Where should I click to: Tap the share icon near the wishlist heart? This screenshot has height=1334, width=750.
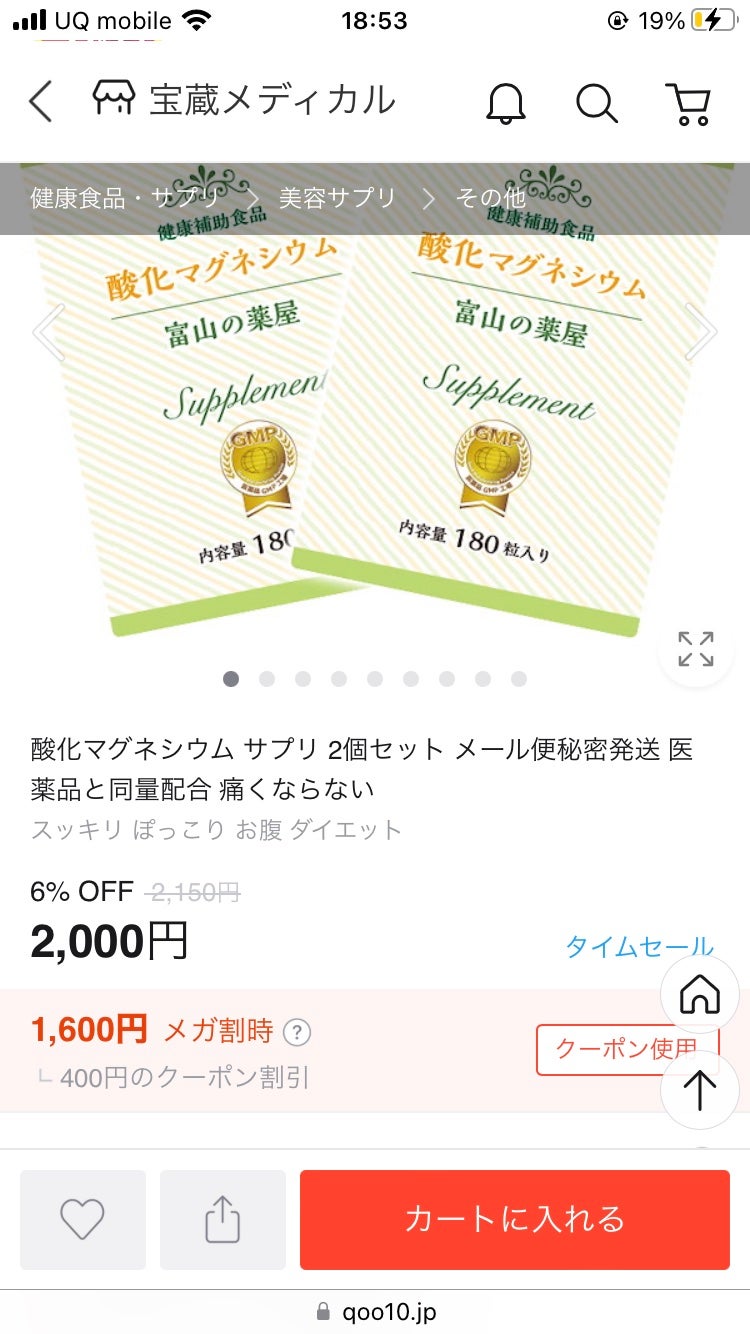[222, 1219]
